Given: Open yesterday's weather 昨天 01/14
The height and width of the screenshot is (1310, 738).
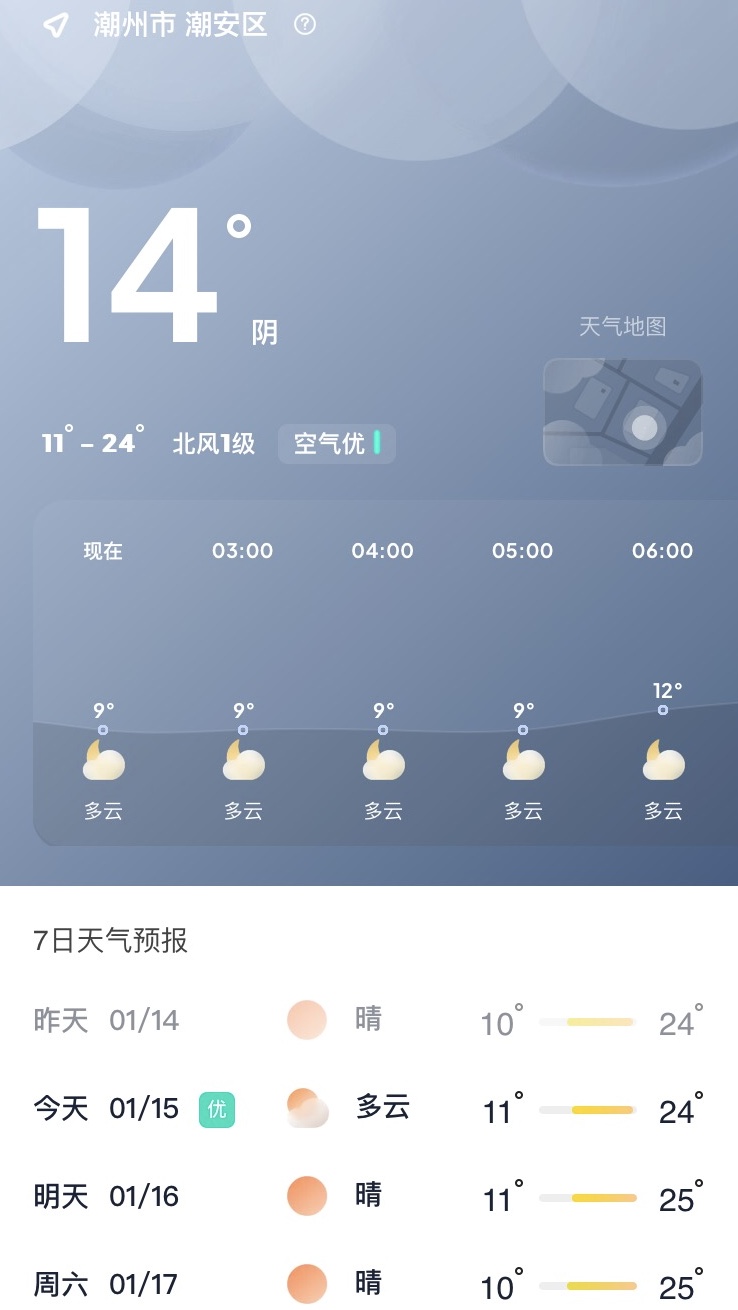Looking at the screenshot, I should [x=368, y=1020].
